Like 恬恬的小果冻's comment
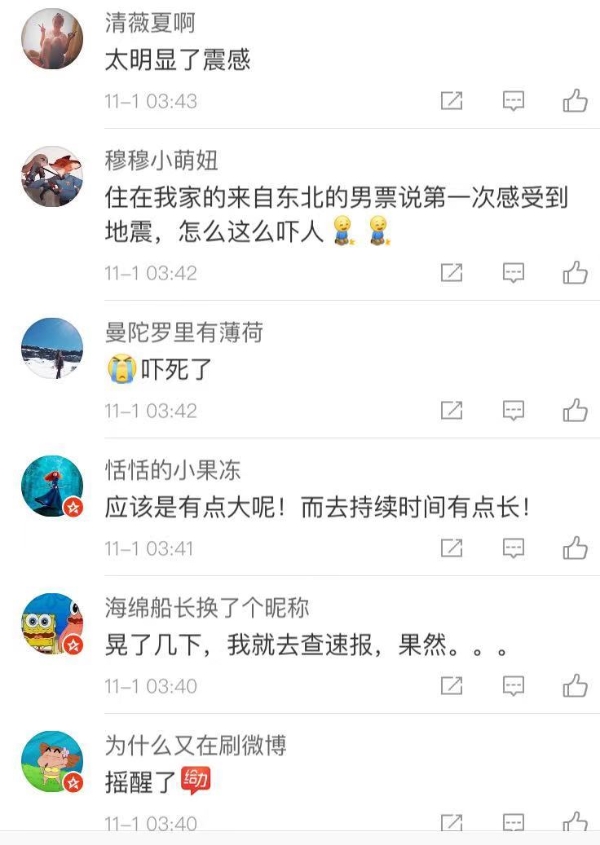The image size is (600, 845). click(x=574, y=548)
